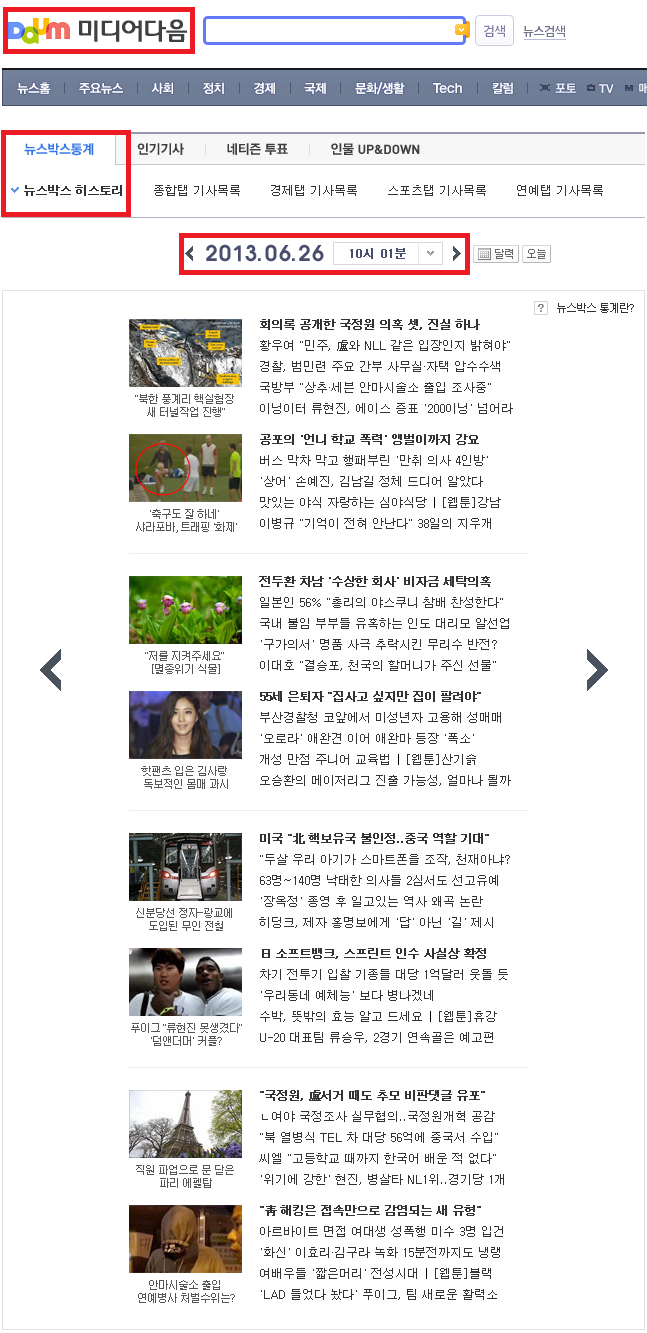Switch to 인물 UP&DOWN tab

click(375, 149)
